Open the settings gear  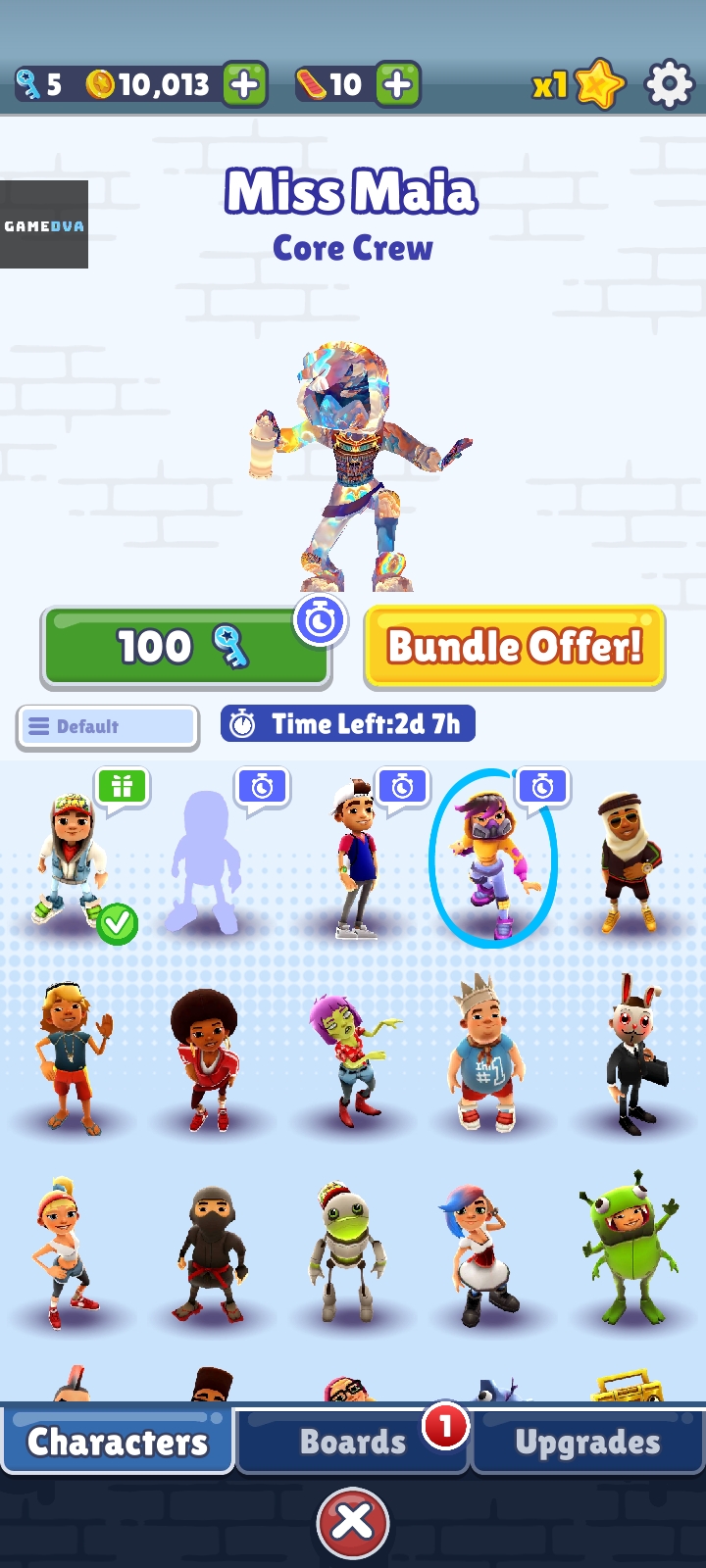669,84
